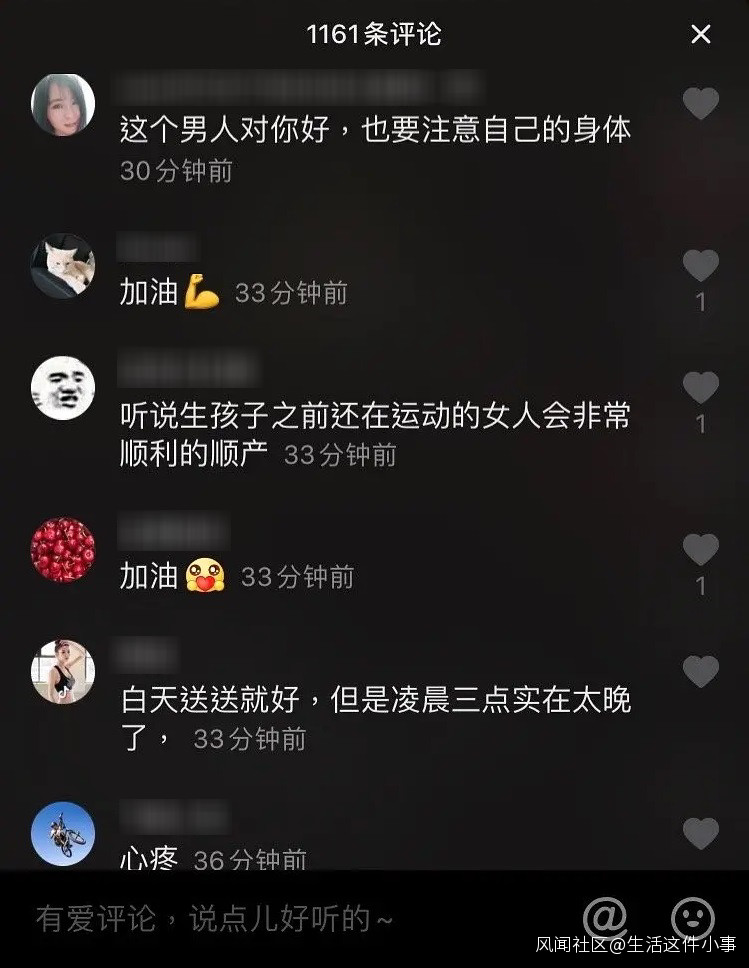Viewport: 749px width, 968px height.
Task: Like the cat avatar's 加油 comment
Action: click(x=700, y=266)
